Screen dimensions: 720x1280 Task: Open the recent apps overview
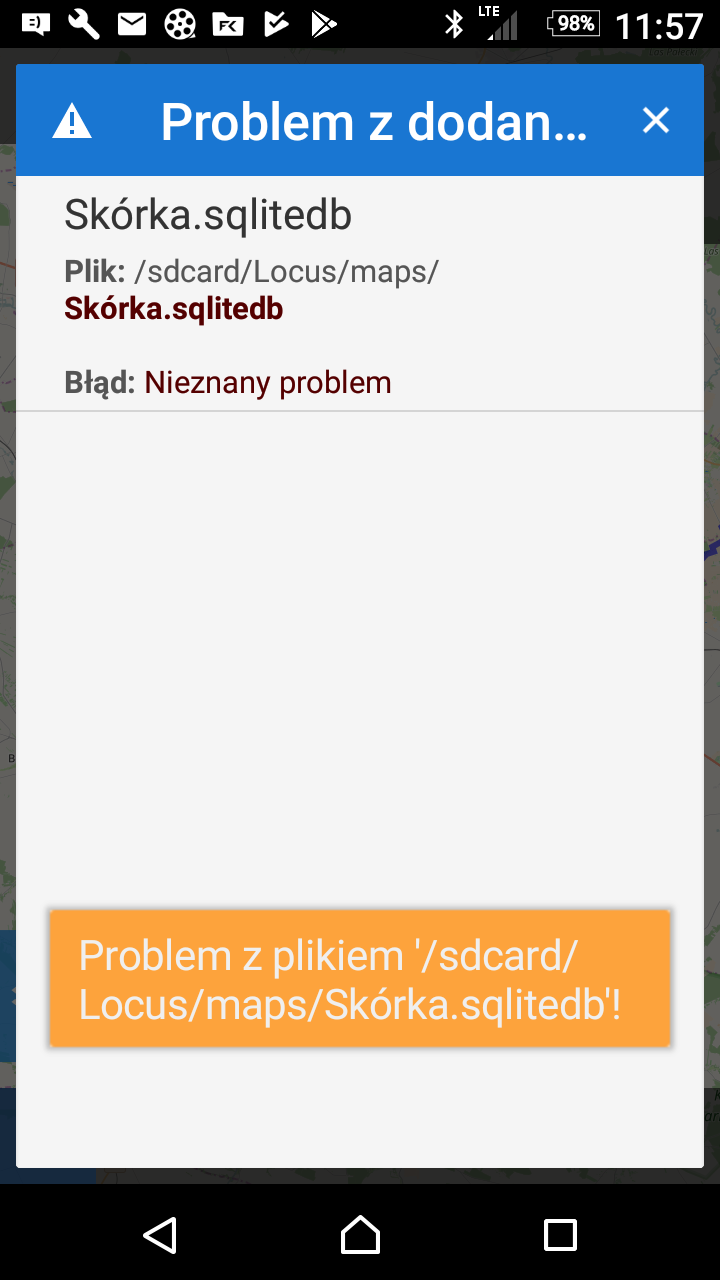click(560, 1234)
